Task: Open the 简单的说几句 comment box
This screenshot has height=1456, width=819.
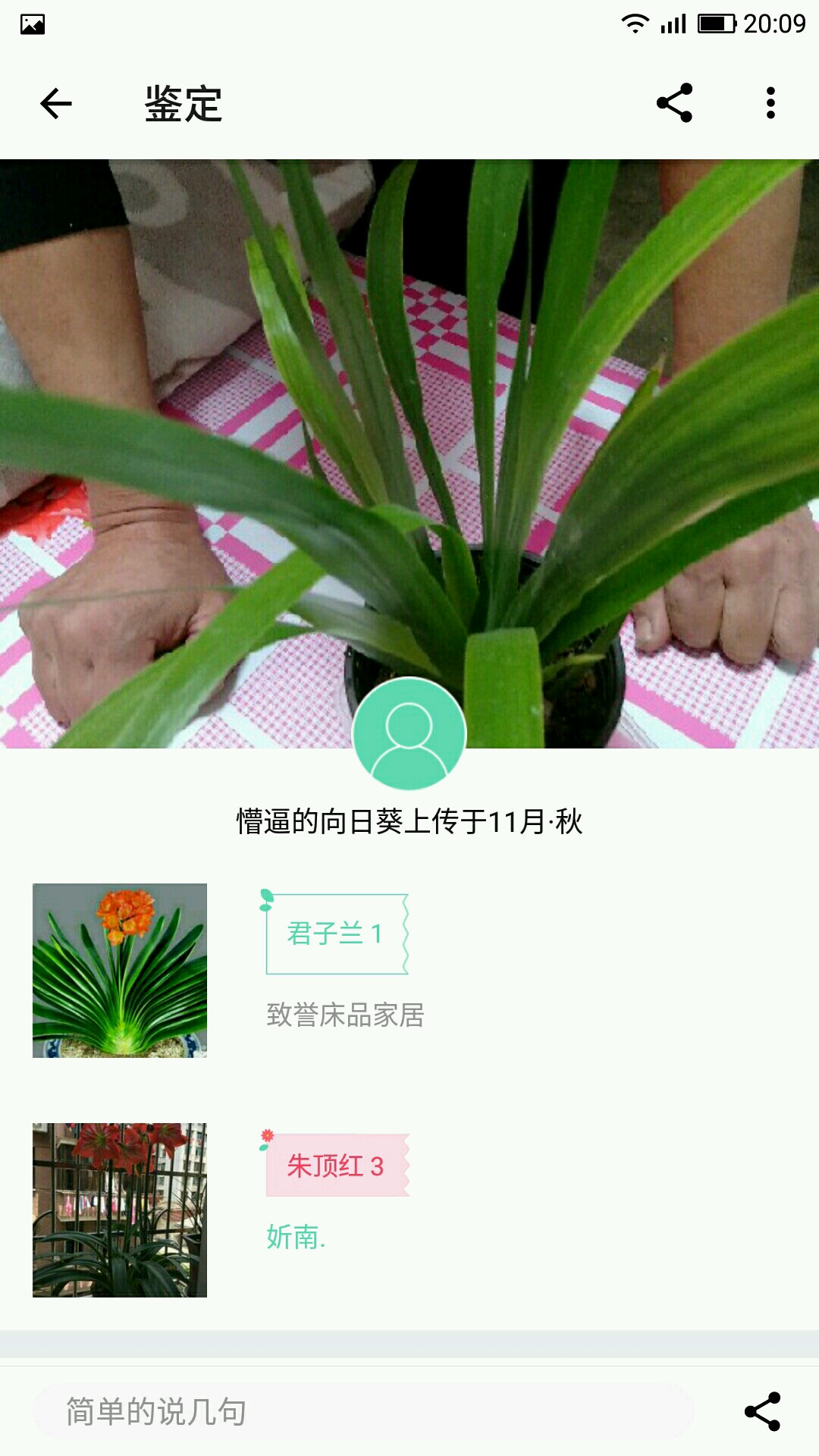Action: tap(362, 1412)
